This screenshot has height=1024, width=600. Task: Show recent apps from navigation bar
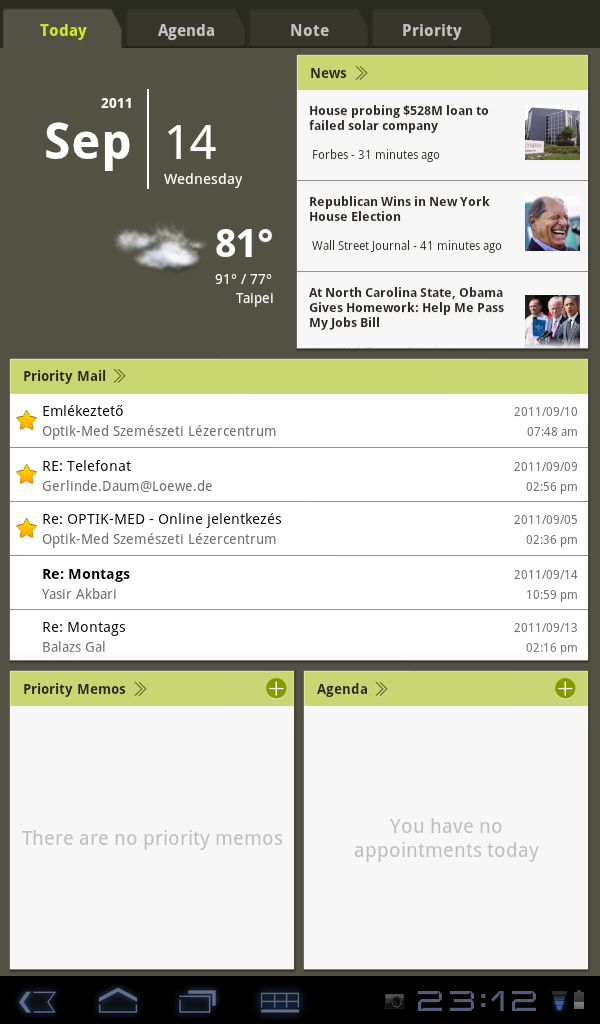pos(198,1001)
